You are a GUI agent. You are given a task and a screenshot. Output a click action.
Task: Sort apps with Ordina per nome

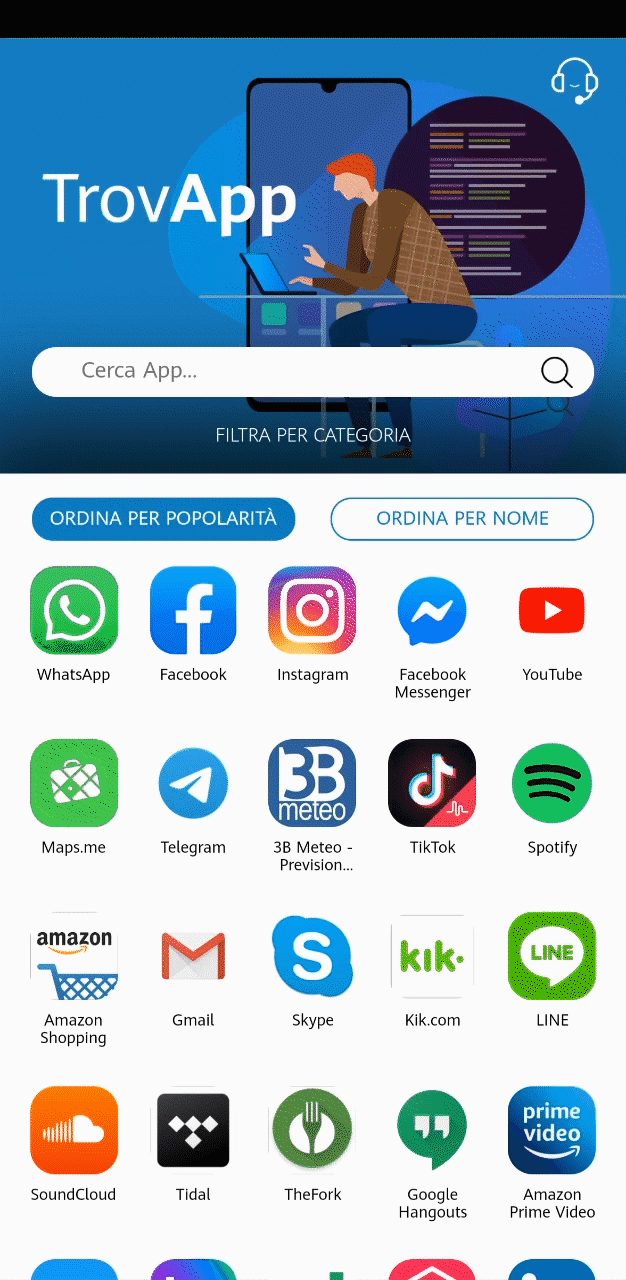coord(462,519)
